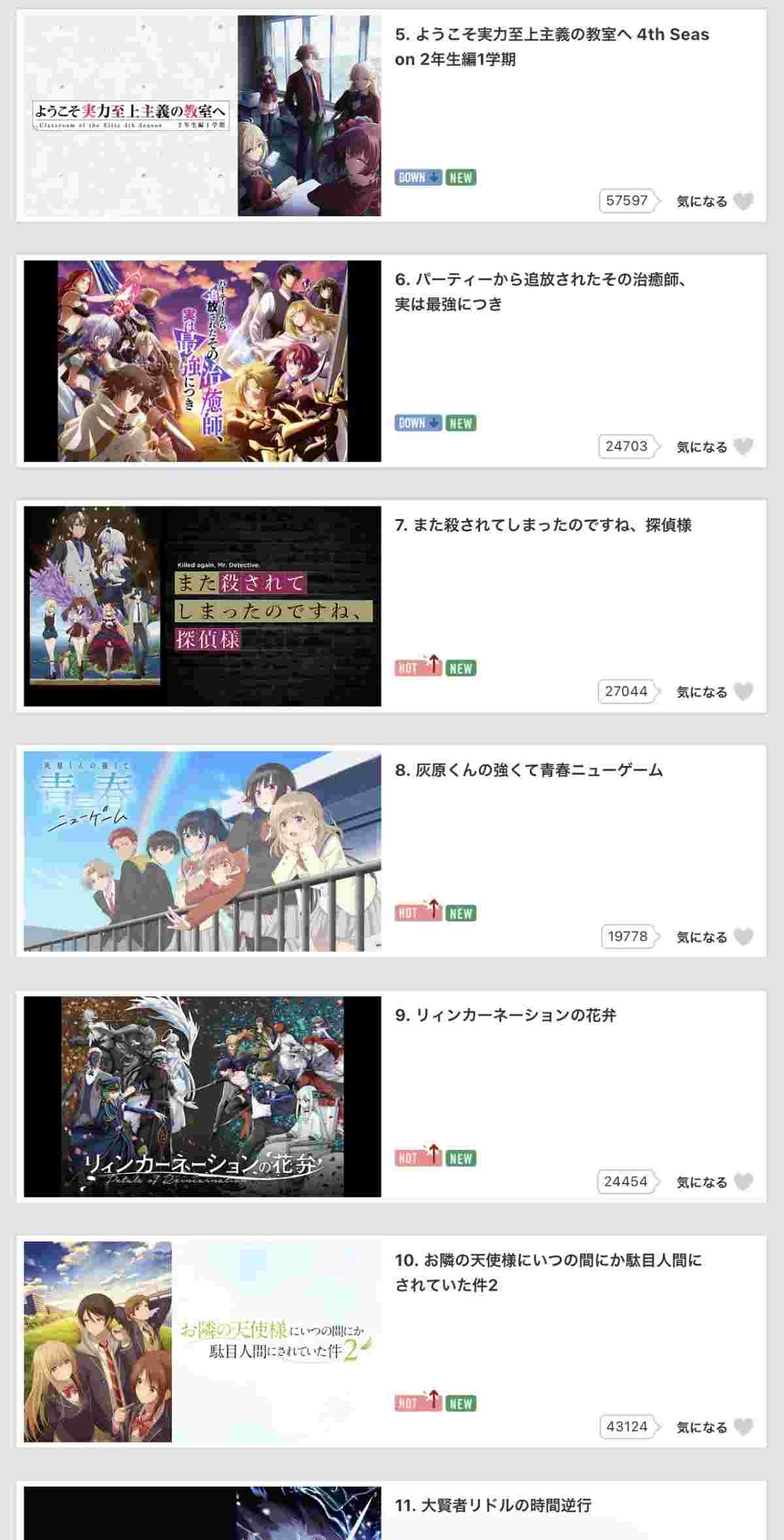Heart 灰原くんの強くて青春ニューゲーム as 気になる
Screen dimensions: 784x1540
(743, 937)
